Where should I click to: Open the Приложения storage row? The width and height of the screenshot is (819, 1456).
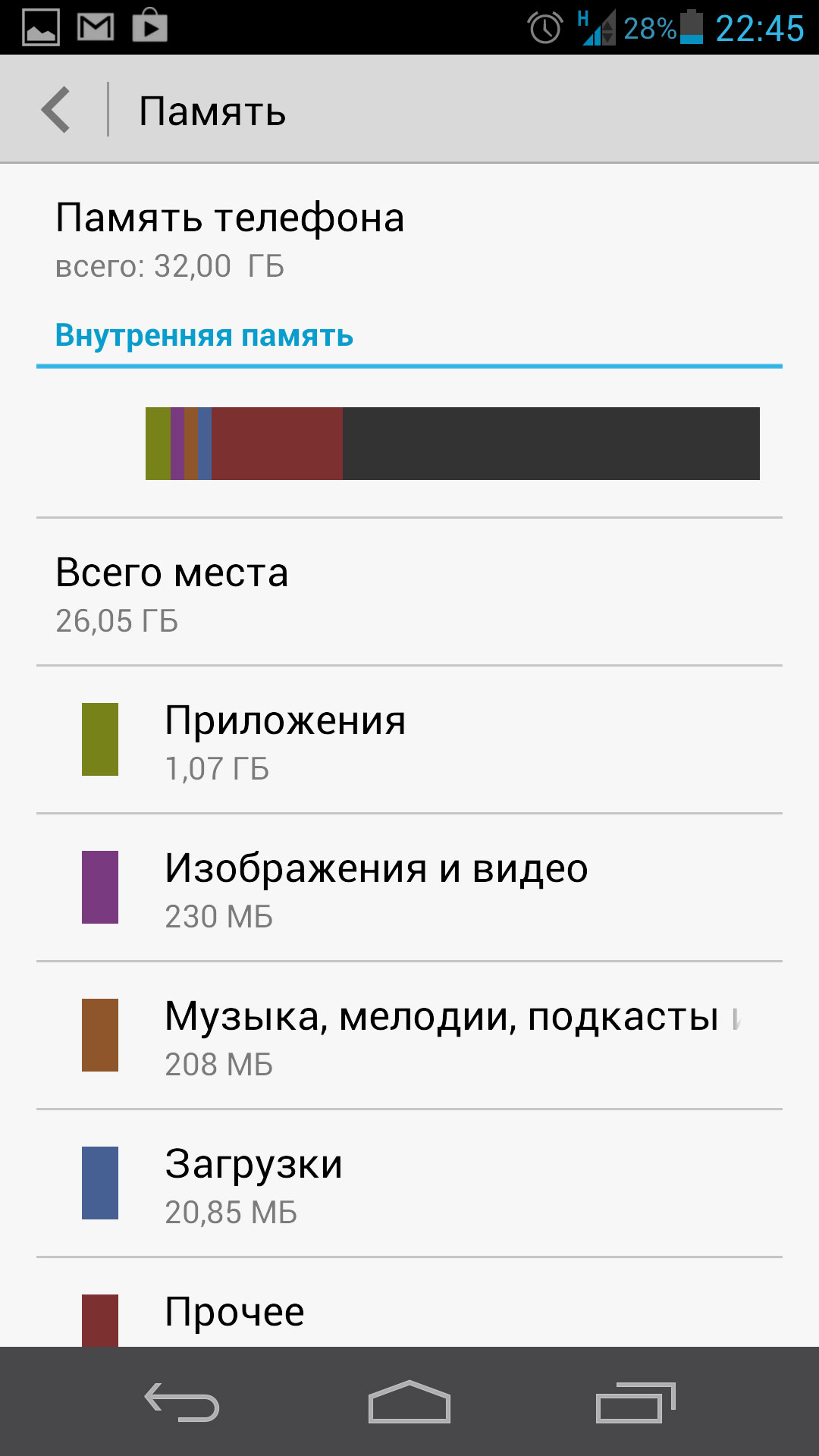(409, 740)
